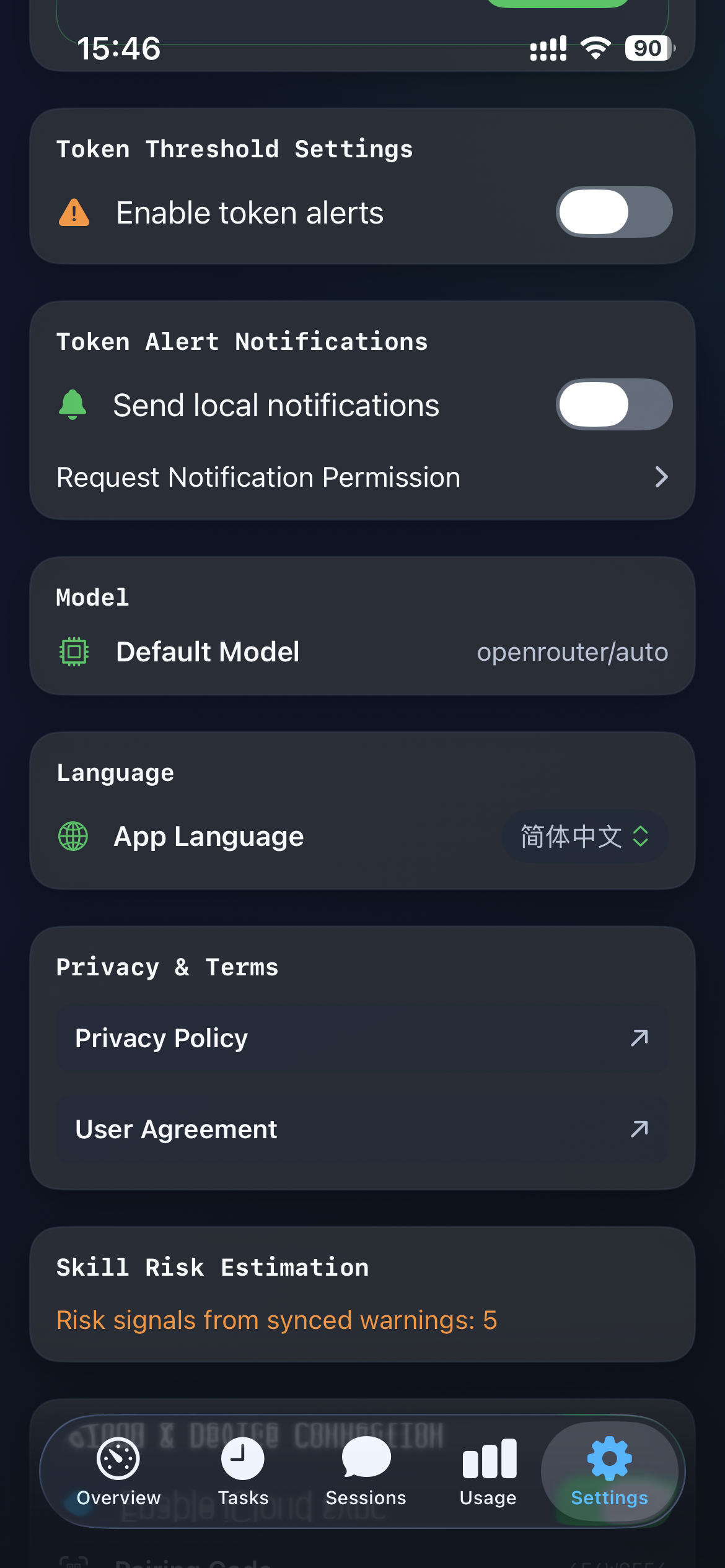This screenshot has height=1568, width=725.
Task: Open the User Agreement link
Action: point(362,1128)
